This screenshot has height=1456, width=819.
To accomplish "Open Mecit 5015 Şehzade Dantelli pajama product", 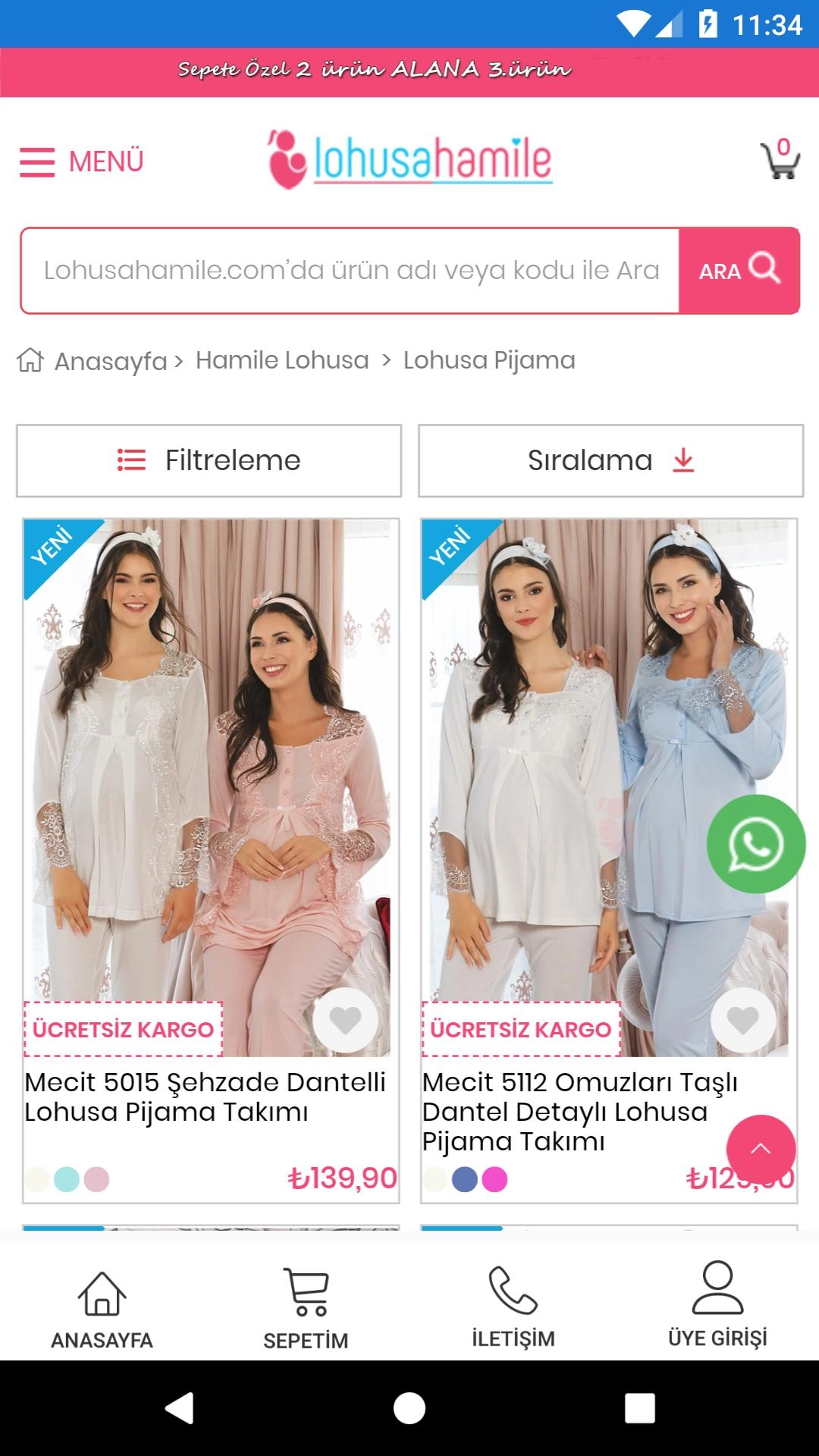I will coord(205,1097).
